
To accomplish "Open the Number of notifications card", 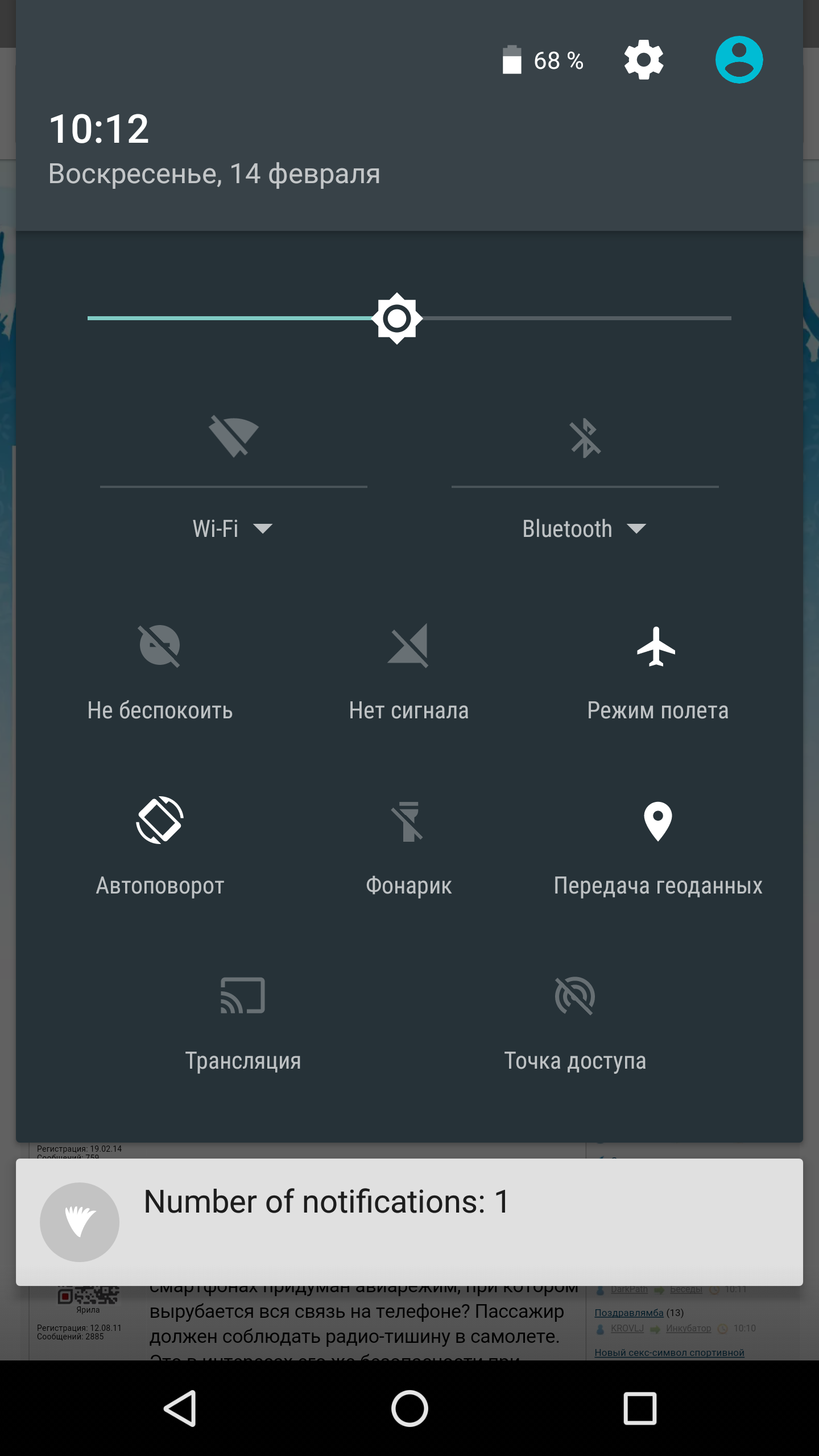I will 409,1222.
